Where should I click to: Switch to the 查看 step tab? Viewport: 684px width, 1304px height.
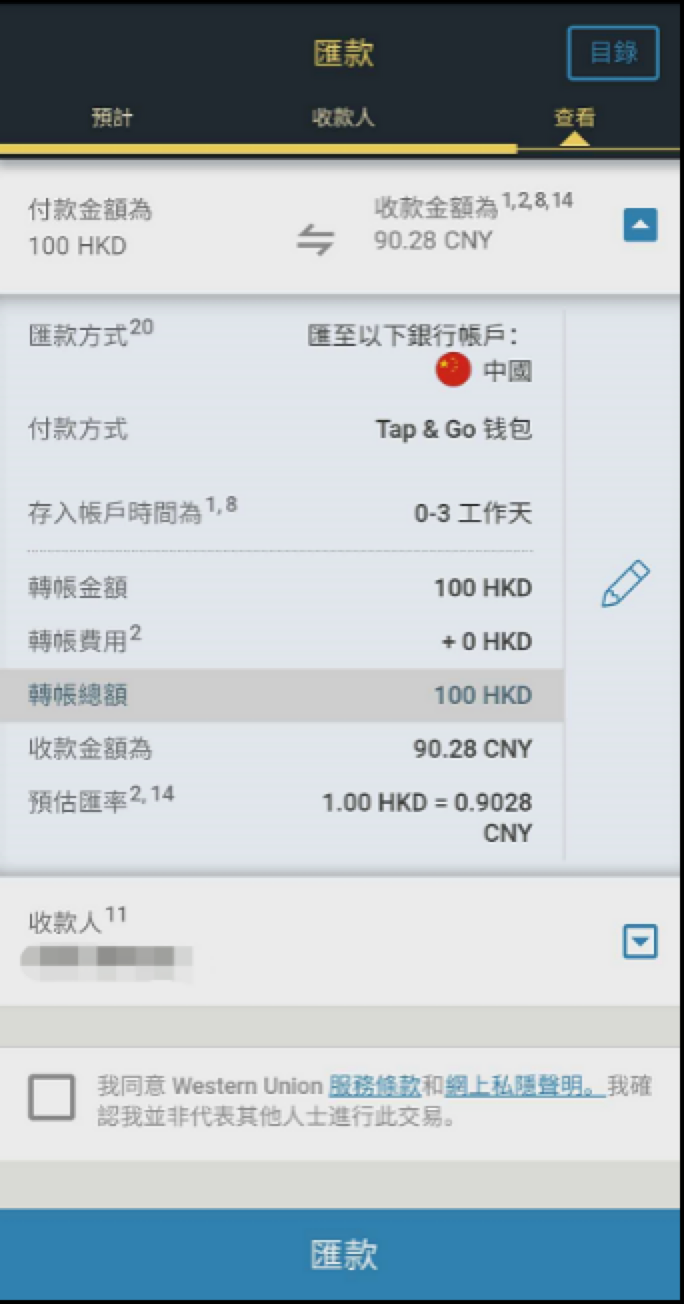pyautogui.click(x=574, y=118)
